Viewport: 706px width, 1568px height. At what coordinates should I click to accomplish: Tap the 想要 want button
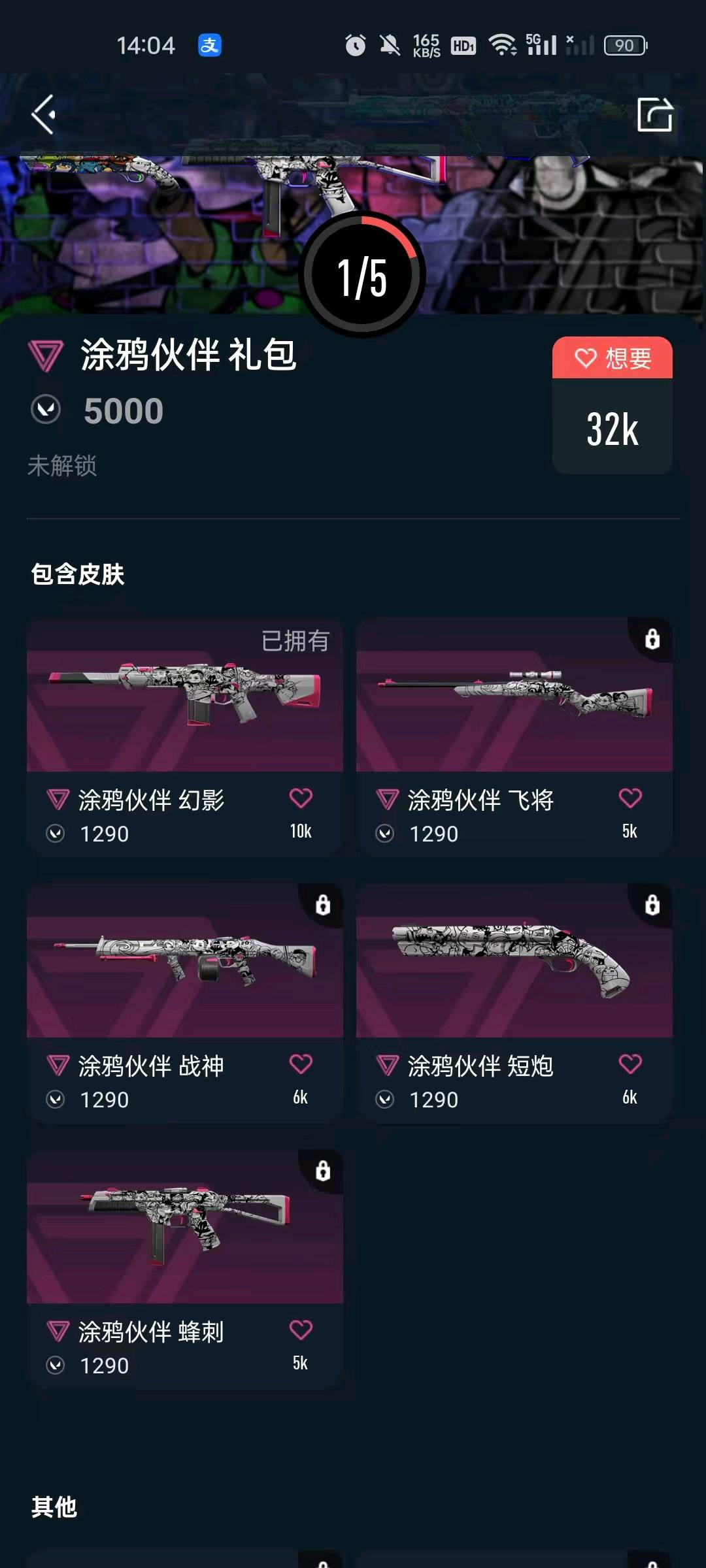click(613, 358)
